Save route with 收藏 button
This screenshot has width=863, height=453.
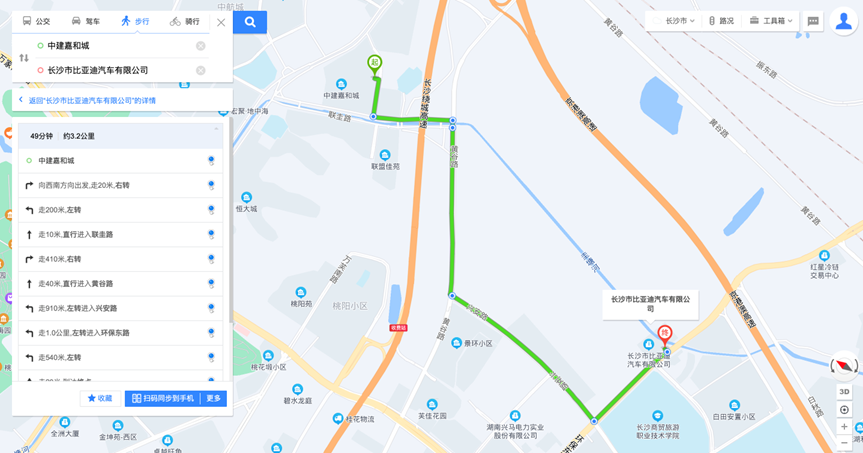pos(100,398)
